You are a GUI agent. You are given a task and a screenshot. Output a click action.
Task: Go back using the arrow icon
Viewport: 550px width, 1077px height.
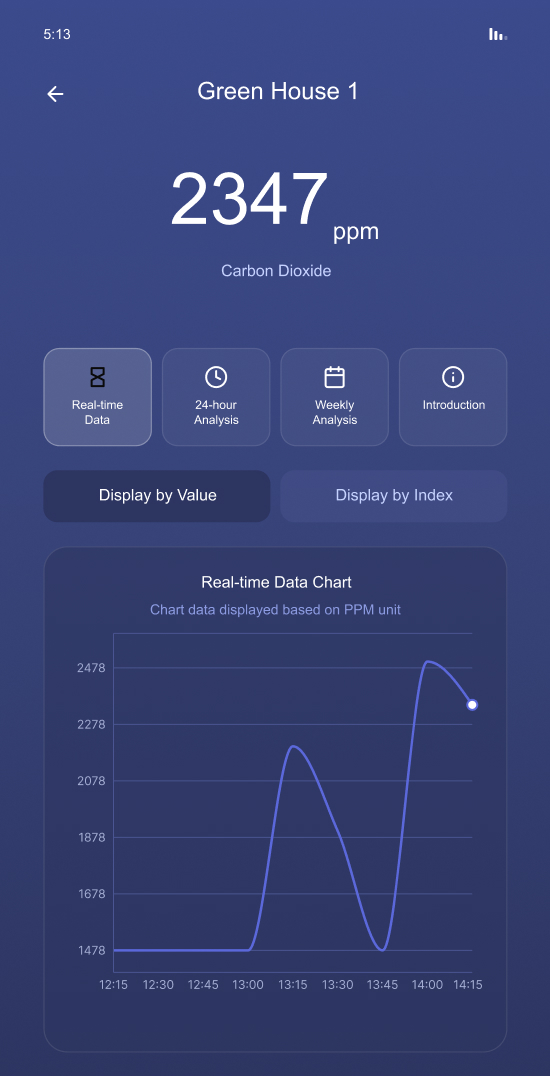(x=55, y=94)
